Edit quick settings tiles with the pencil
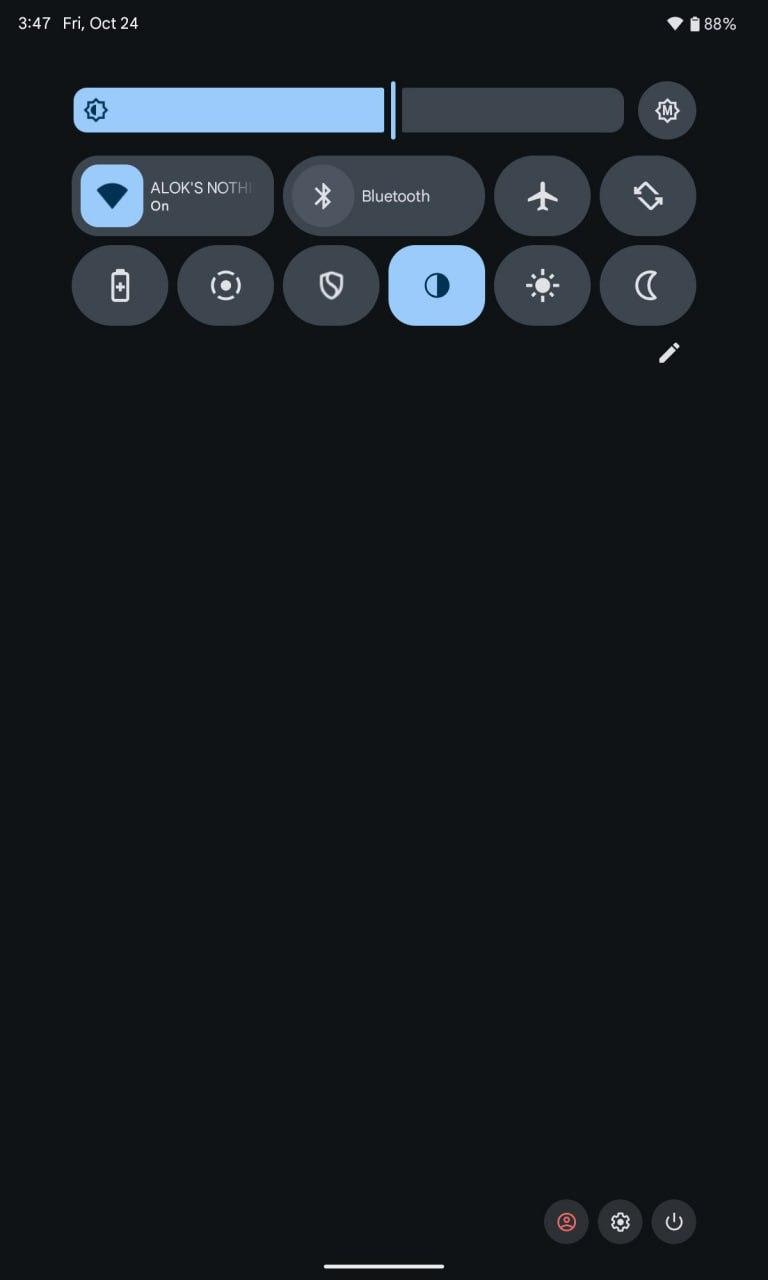The image size is (768, 1280). pyautogui.click(x=669, y=352)
